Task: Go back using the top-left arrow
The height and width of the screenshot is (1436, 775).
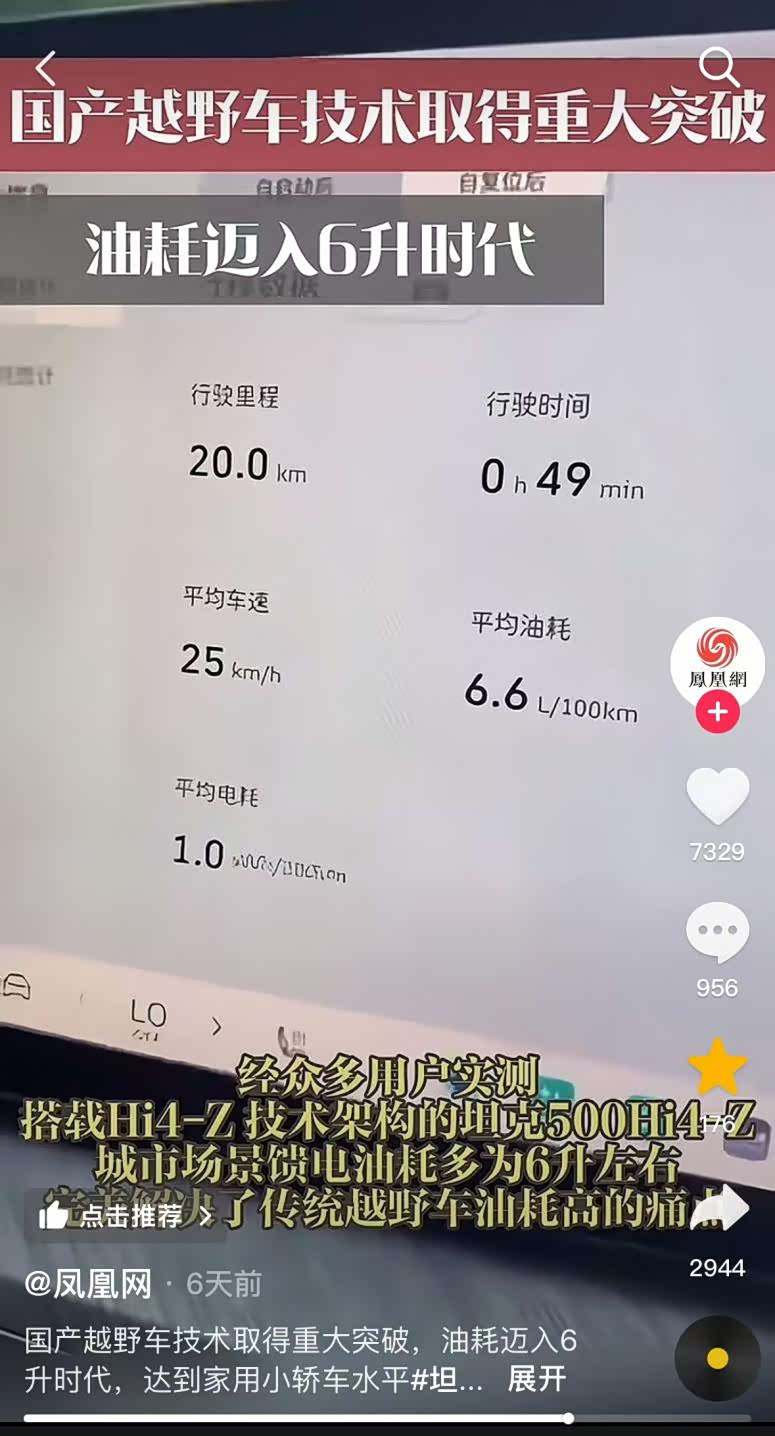Action: [46, 68]
